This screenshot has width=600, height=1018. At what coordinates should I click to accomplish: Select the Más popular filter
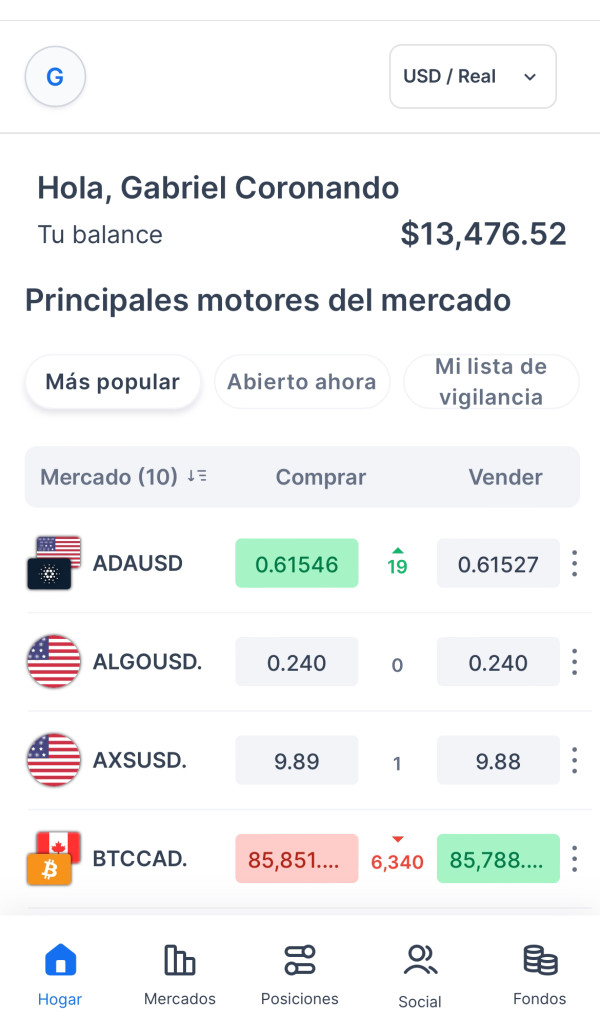(x=112, y=382)
